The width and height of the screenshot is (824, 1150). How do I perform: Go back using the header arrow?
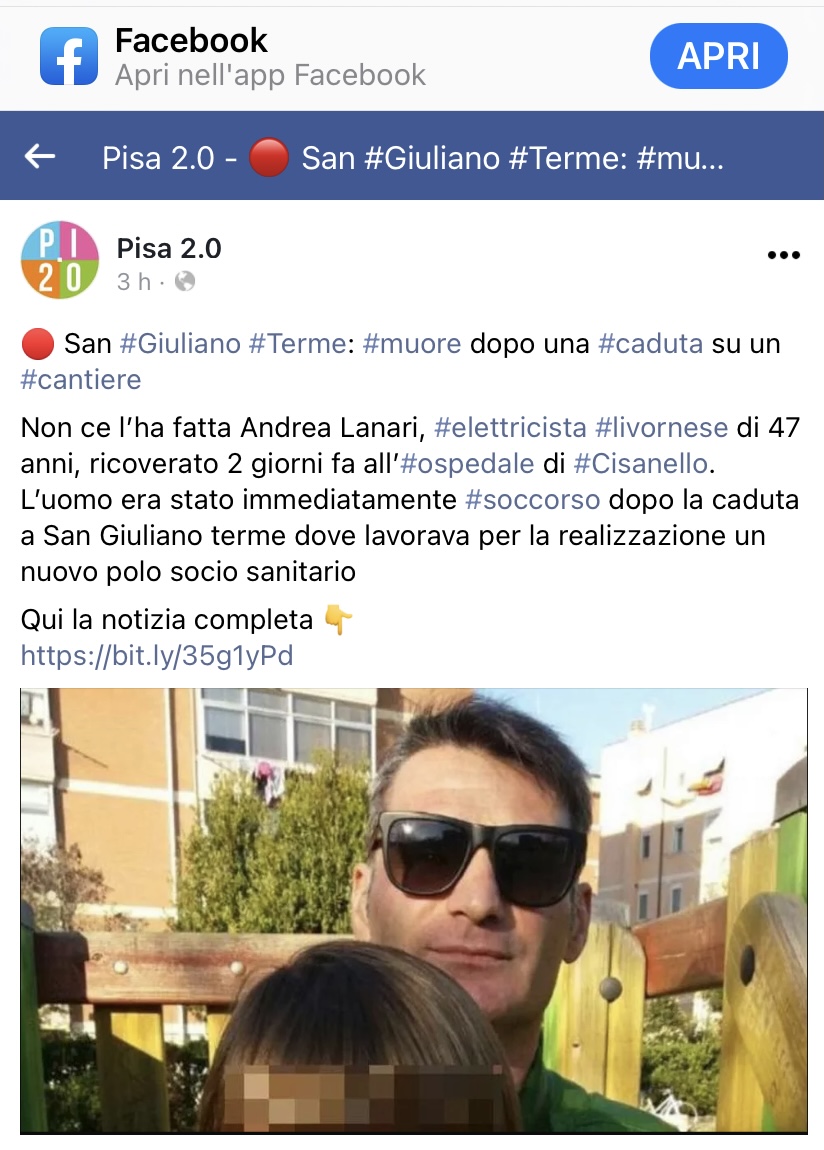[40, 157]
